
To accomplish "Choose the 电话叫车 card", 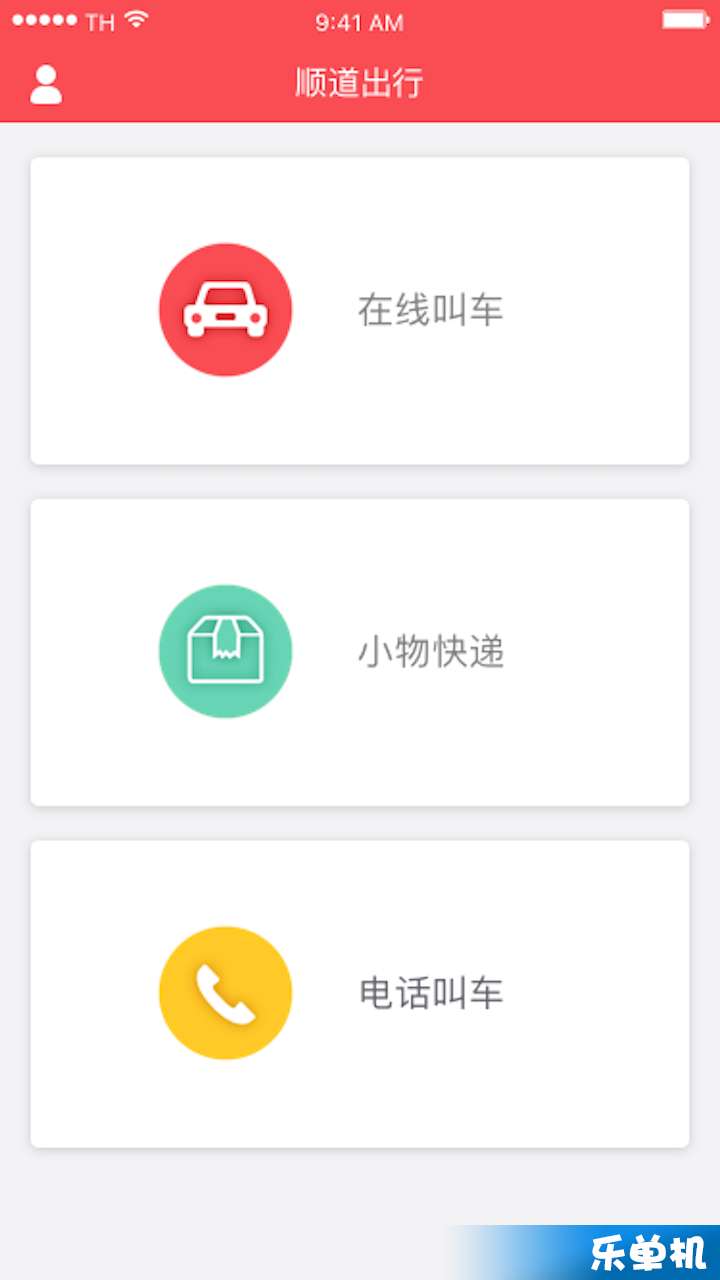I will point(360,994).
